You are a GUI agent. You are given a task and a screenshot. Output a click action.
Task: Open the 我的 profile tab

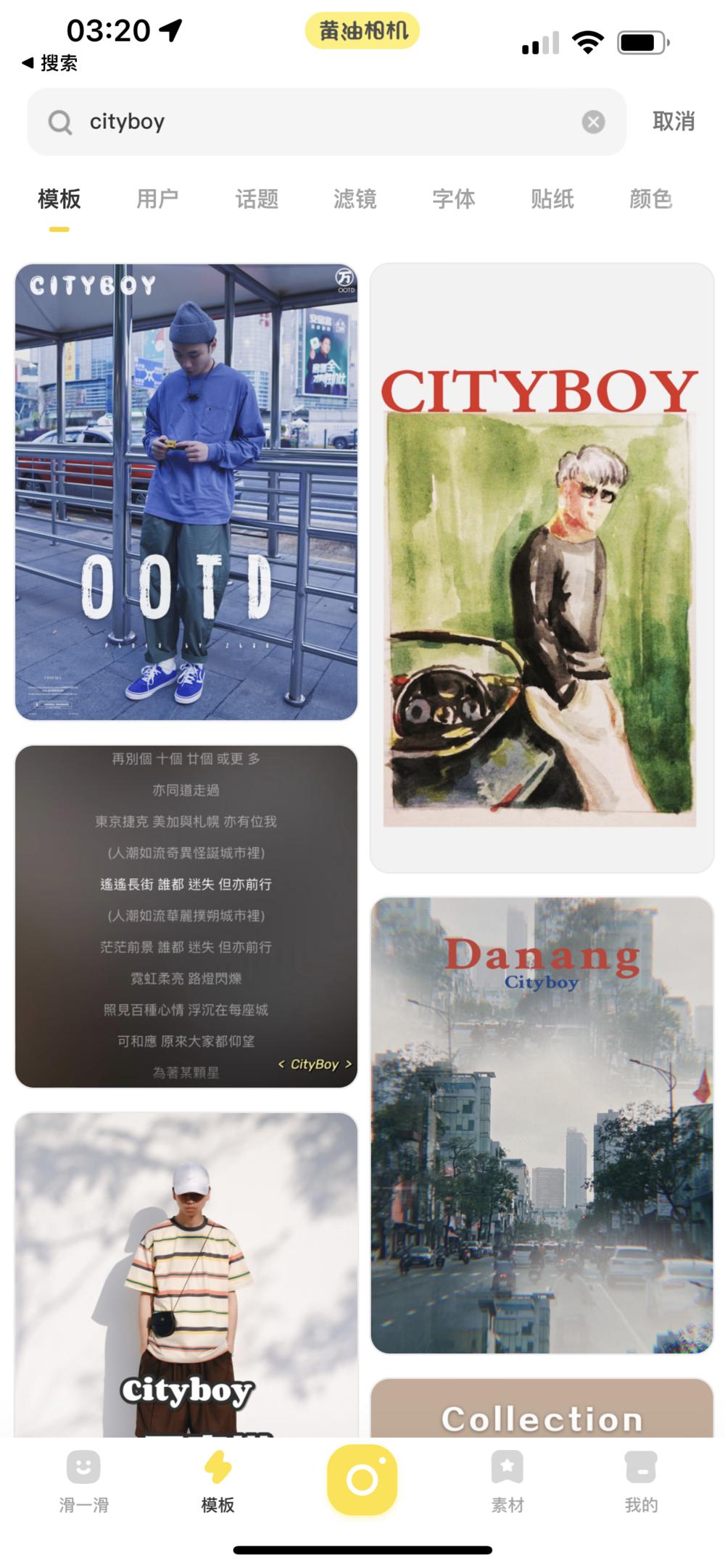641,1481
